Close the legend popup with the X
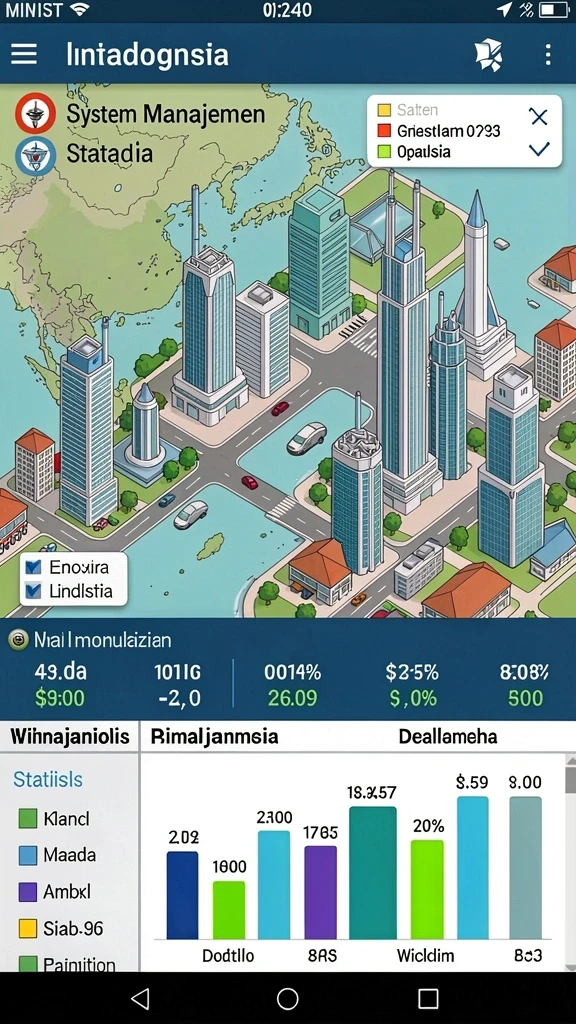This screenshot has width=576, height=1024. click(x=538, y=117)
